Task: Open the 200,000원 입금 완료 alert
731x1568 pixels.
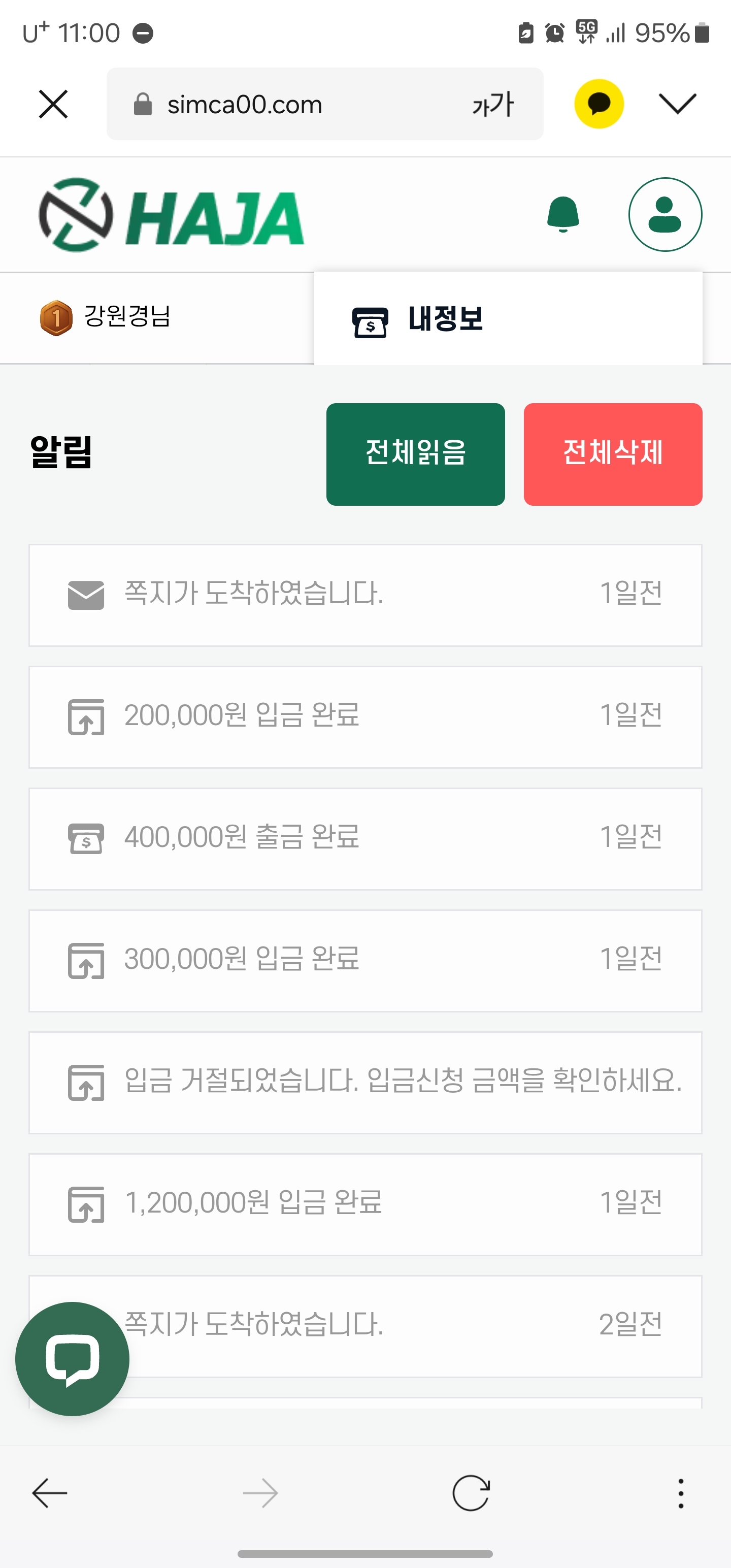Action: point(365,717)
